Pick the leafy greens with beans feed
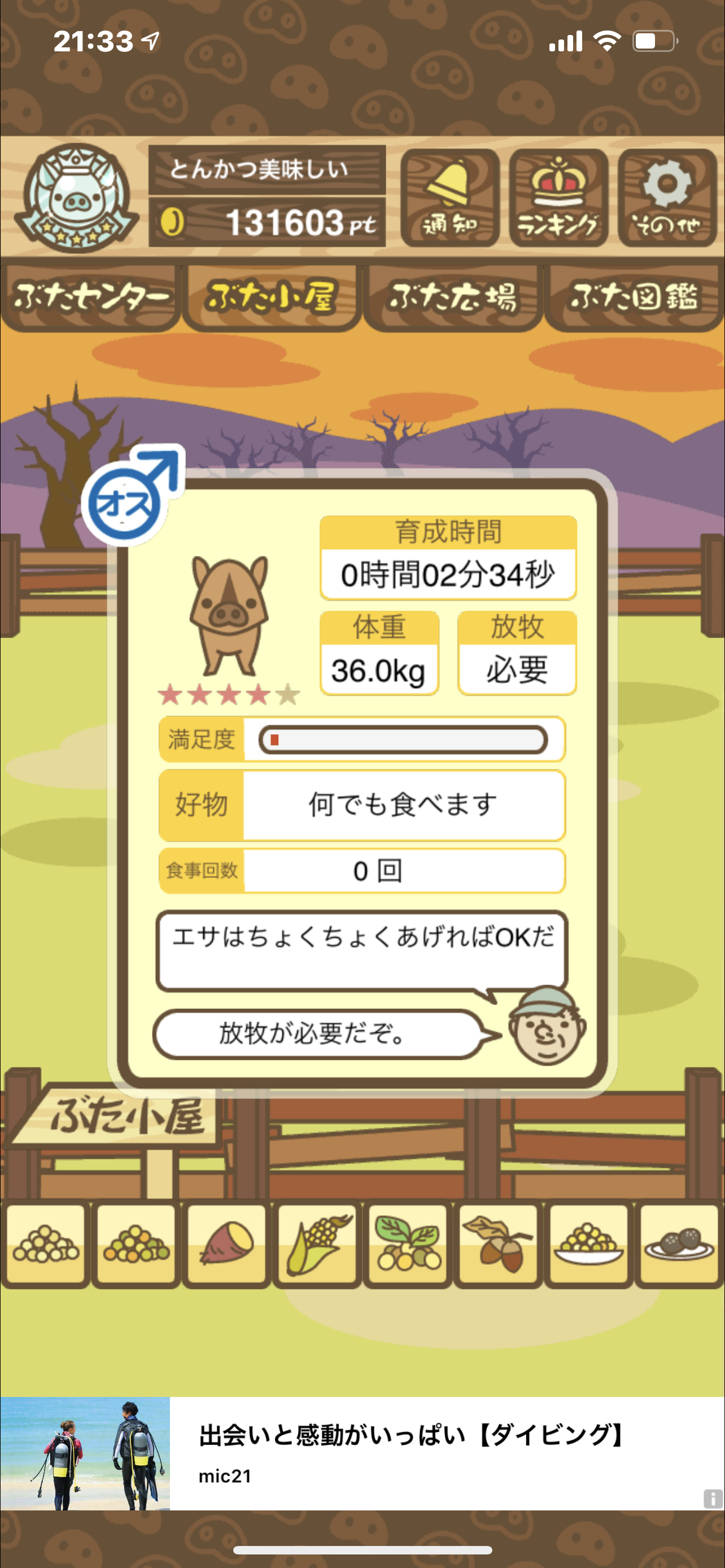Viewport: 725px width, 1568px height. coord(408,1245)
